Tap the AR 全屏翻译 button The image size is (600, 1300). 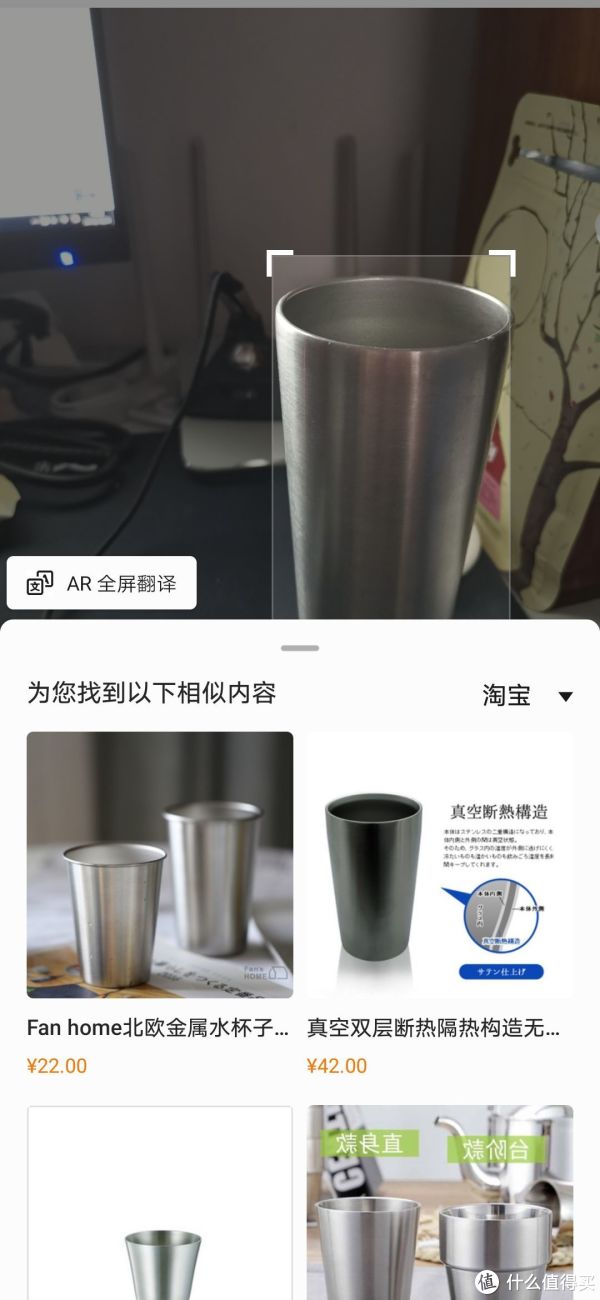click(102, 583)
